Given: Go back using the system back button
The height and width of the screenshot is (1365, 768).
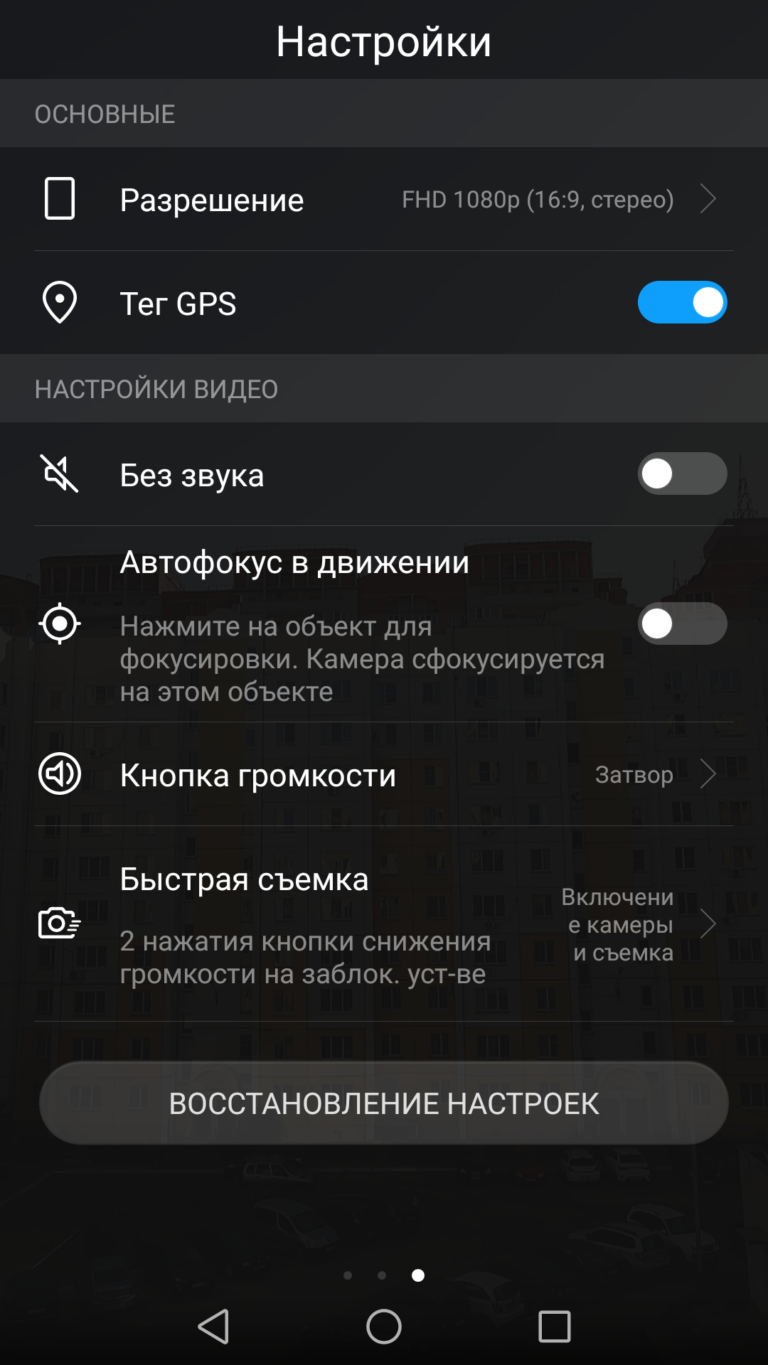Looking at the screenshot, I should [x=213, y=1326].
